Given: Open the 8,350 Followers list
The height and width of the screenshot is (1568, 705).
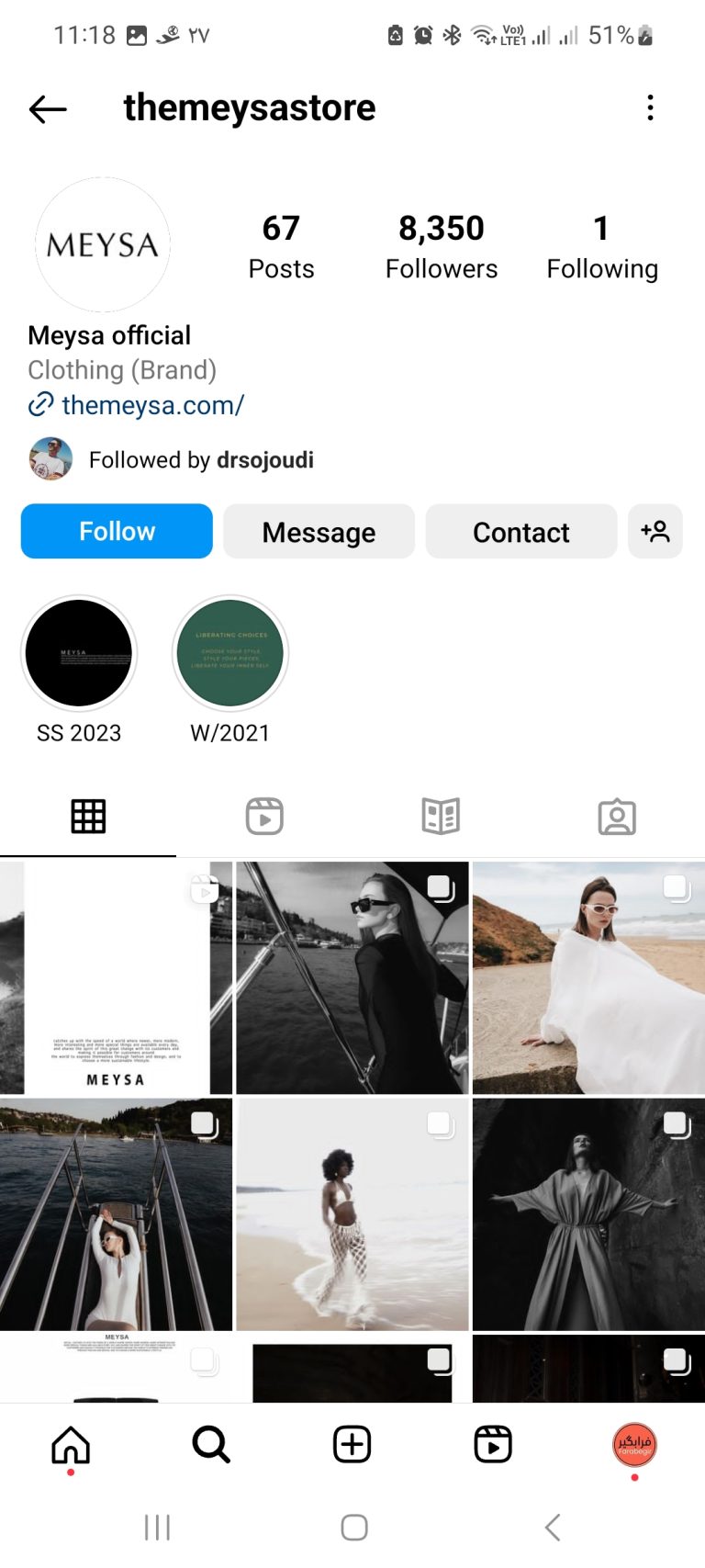Looking at the screenshot, I should 441,246.
